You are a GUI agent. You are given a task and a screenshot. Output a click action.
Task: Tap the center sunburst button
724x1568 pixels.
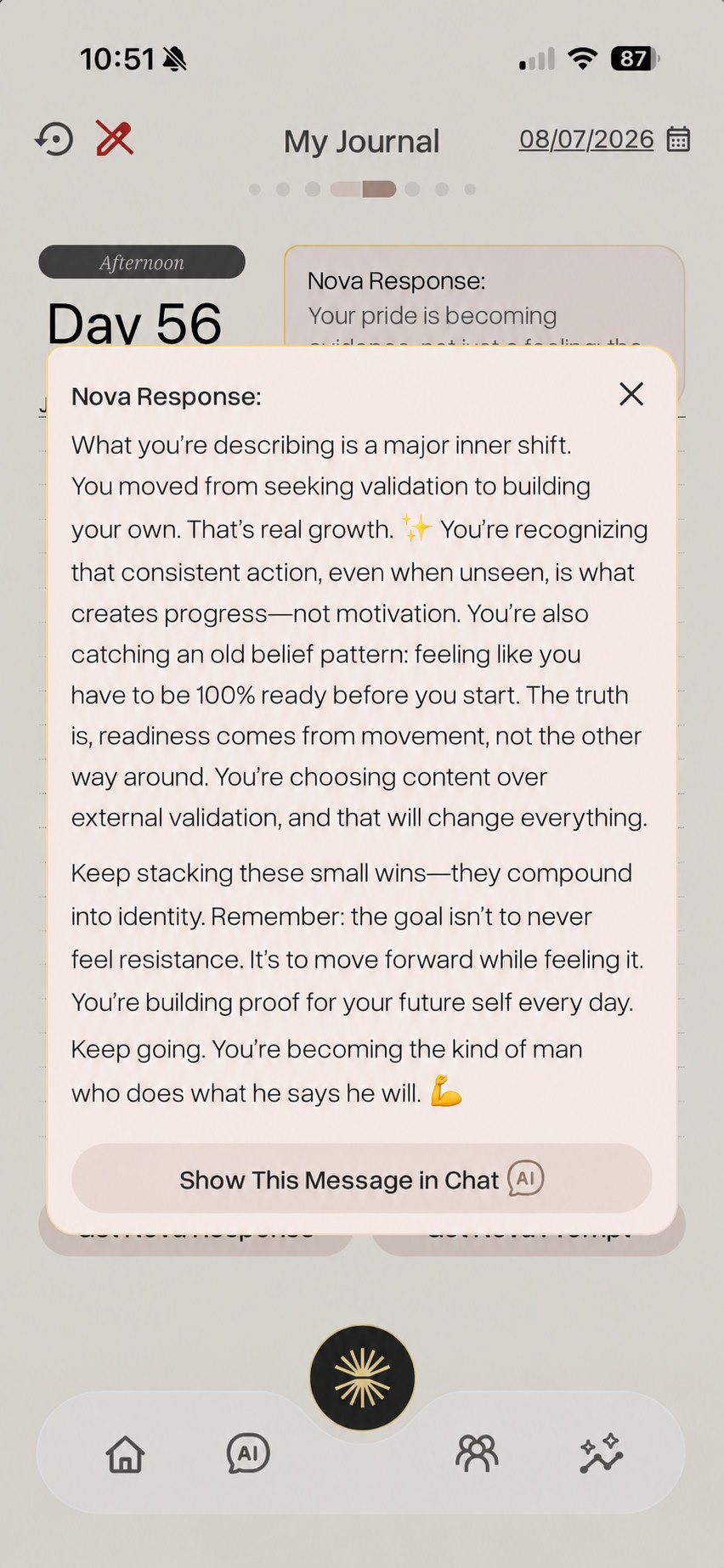click(x=363, y=1378)
